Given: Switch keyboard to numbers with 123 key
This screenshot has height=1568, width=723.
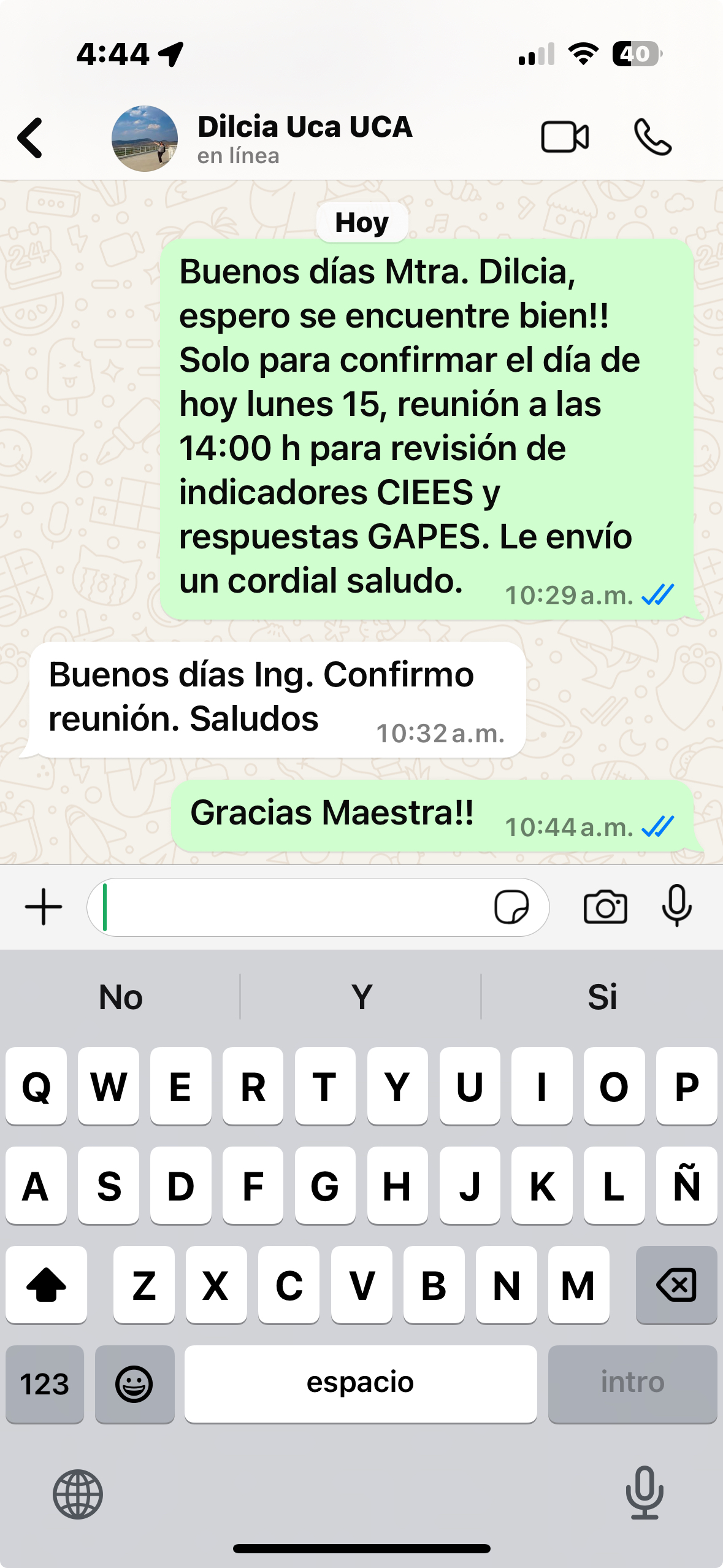Looking at the screenshot, I should tap(45, 1384).
